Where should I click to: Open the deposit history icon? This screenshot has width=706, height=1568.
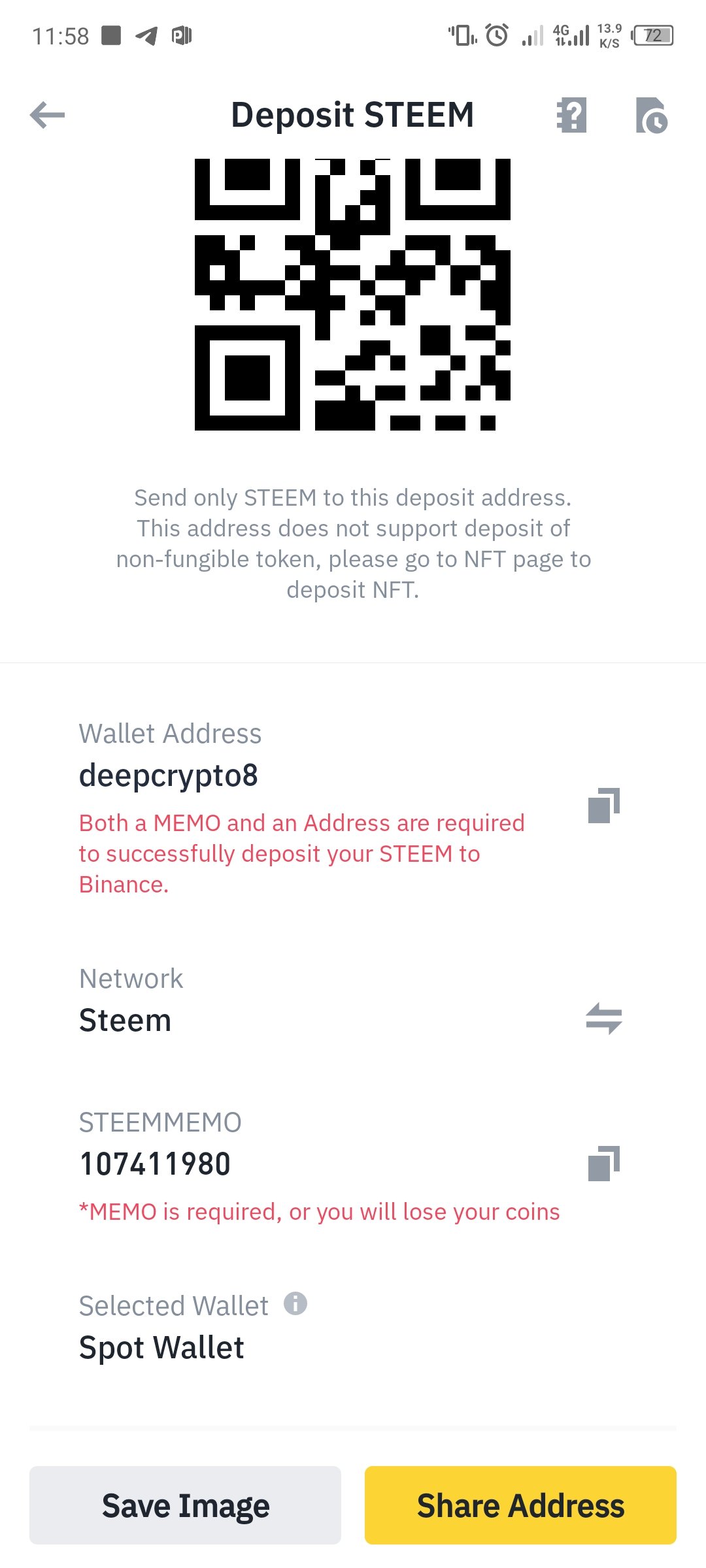(x=652, y=116)
